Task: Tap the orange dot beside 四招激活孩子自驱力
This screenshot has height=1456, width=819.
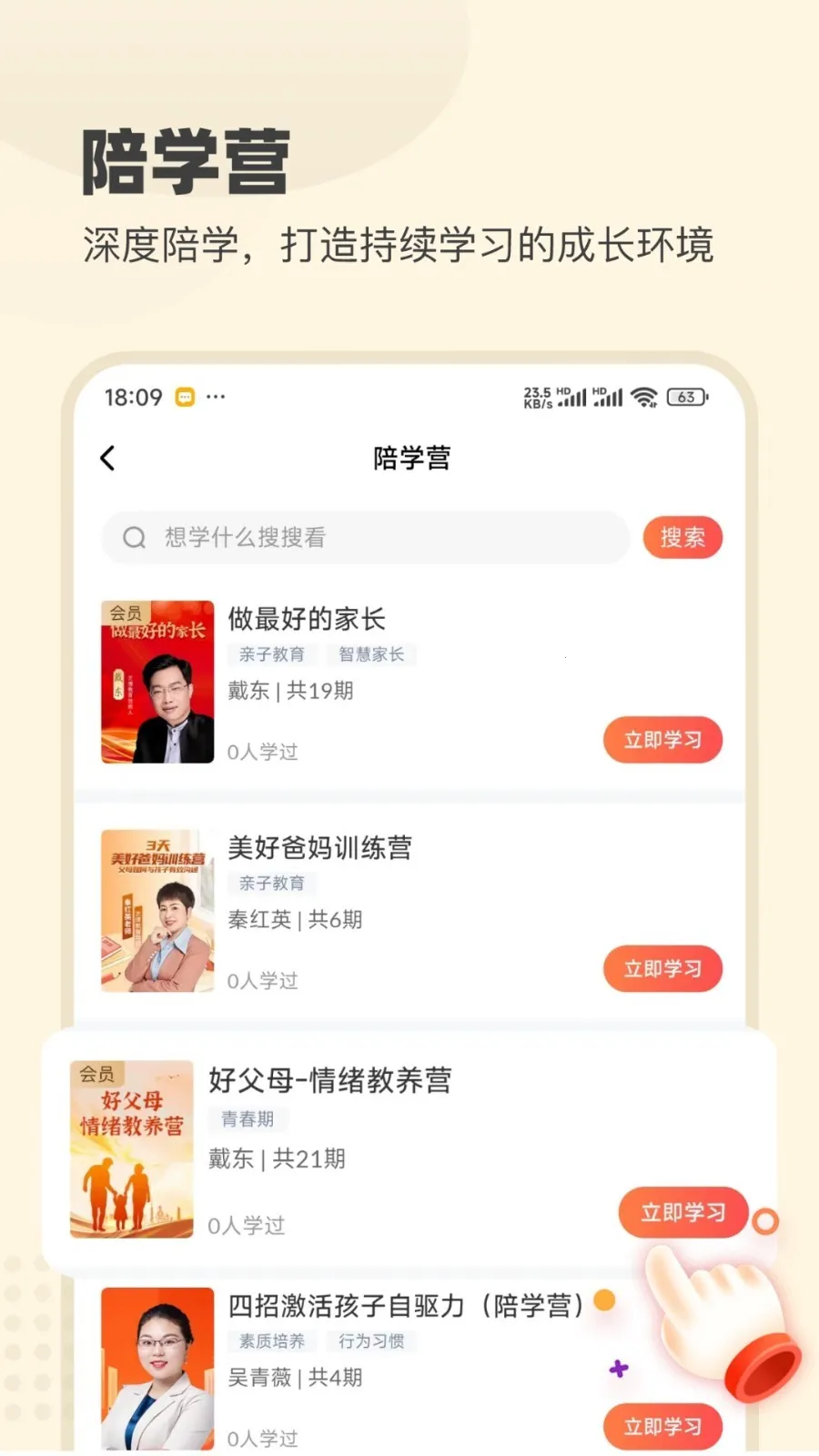Action: click(604, 1301)
